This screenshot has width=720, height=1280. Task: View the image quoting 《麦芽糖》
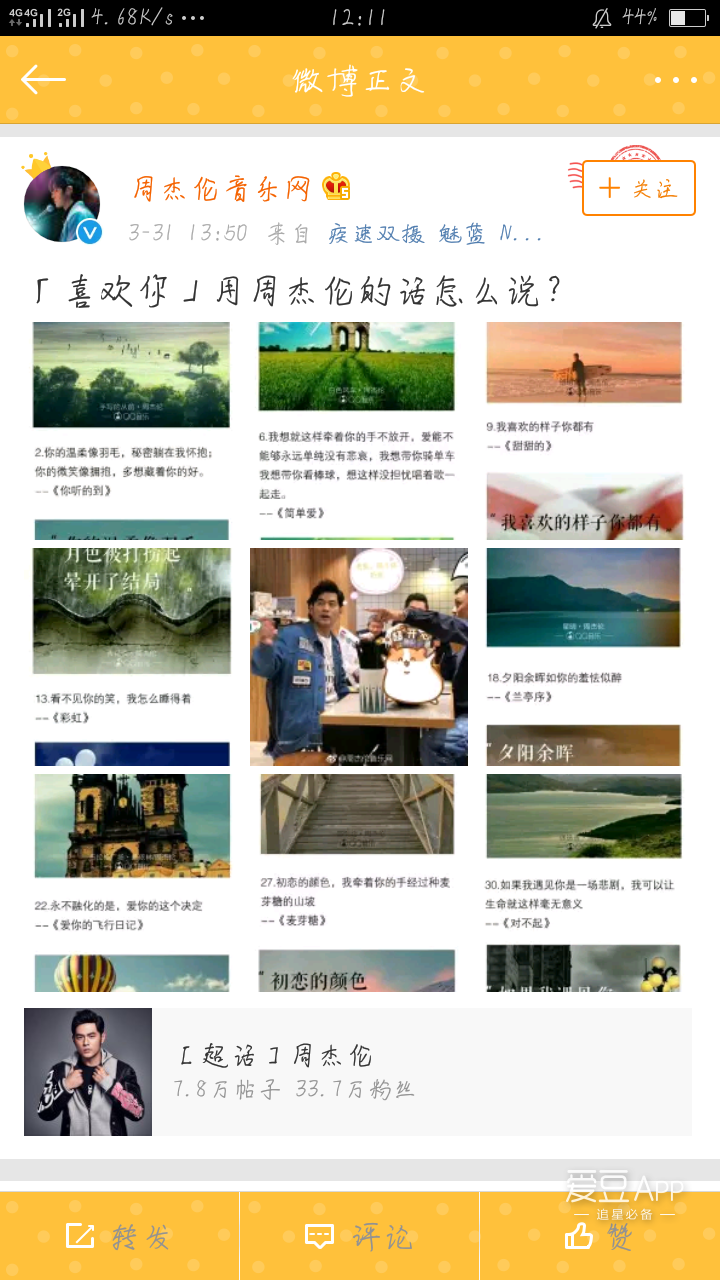(x=358, y=883)
